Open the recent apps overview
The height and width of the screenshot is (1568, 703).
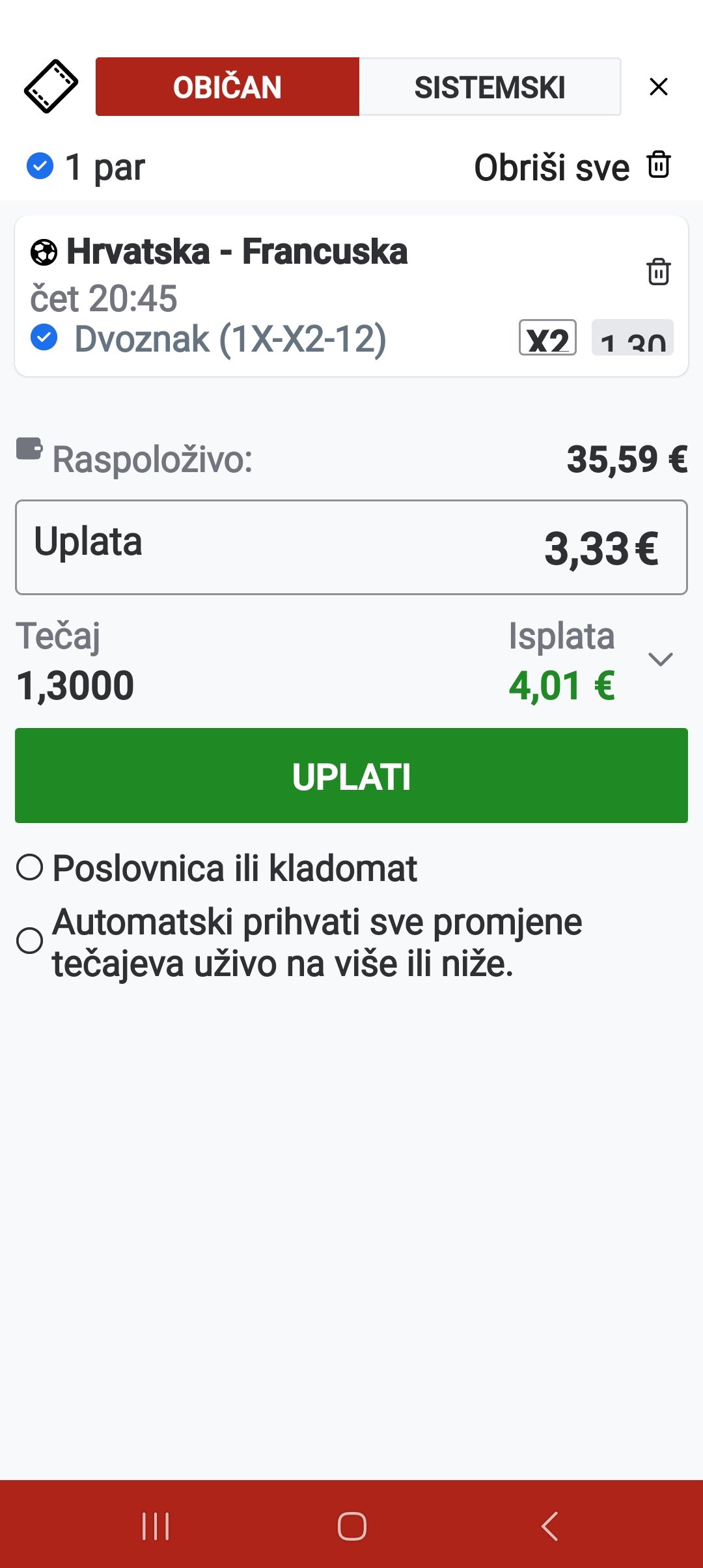click(x=156, y=1526)
